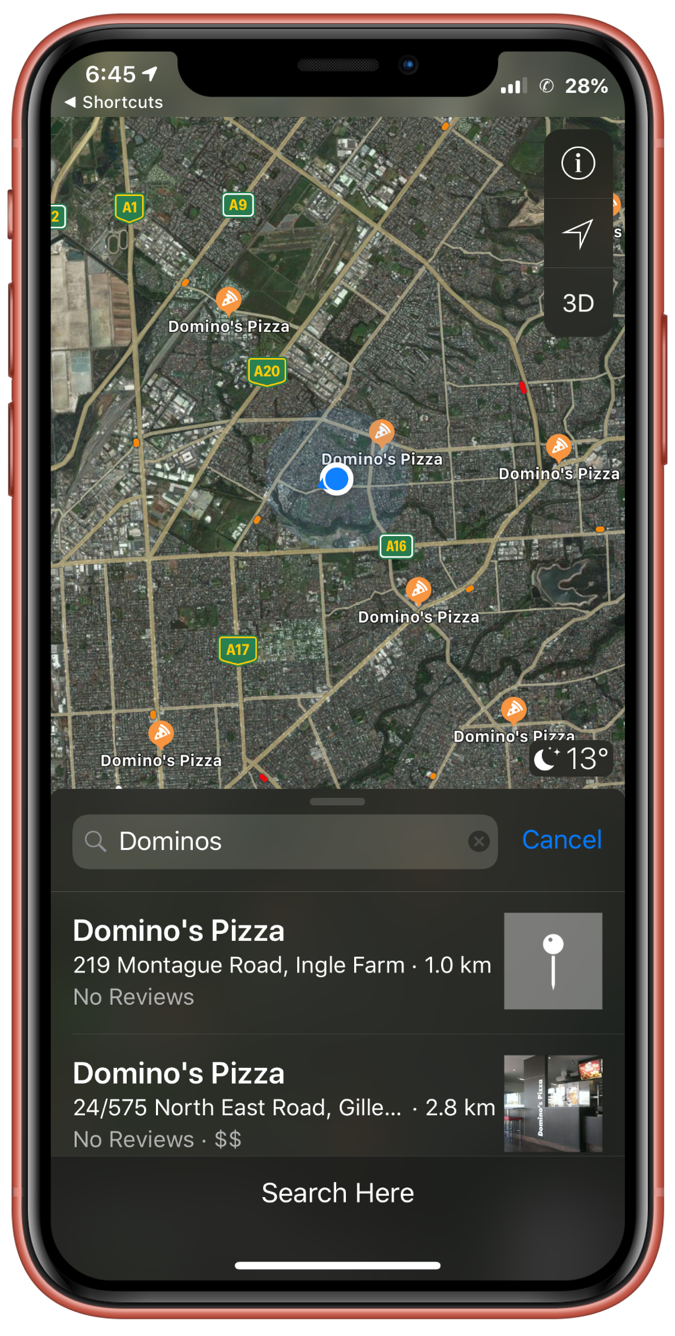Switch map to 3D view
This screenshot has width=675, height=1336.
pyautogui.click(x=578, y=304)
